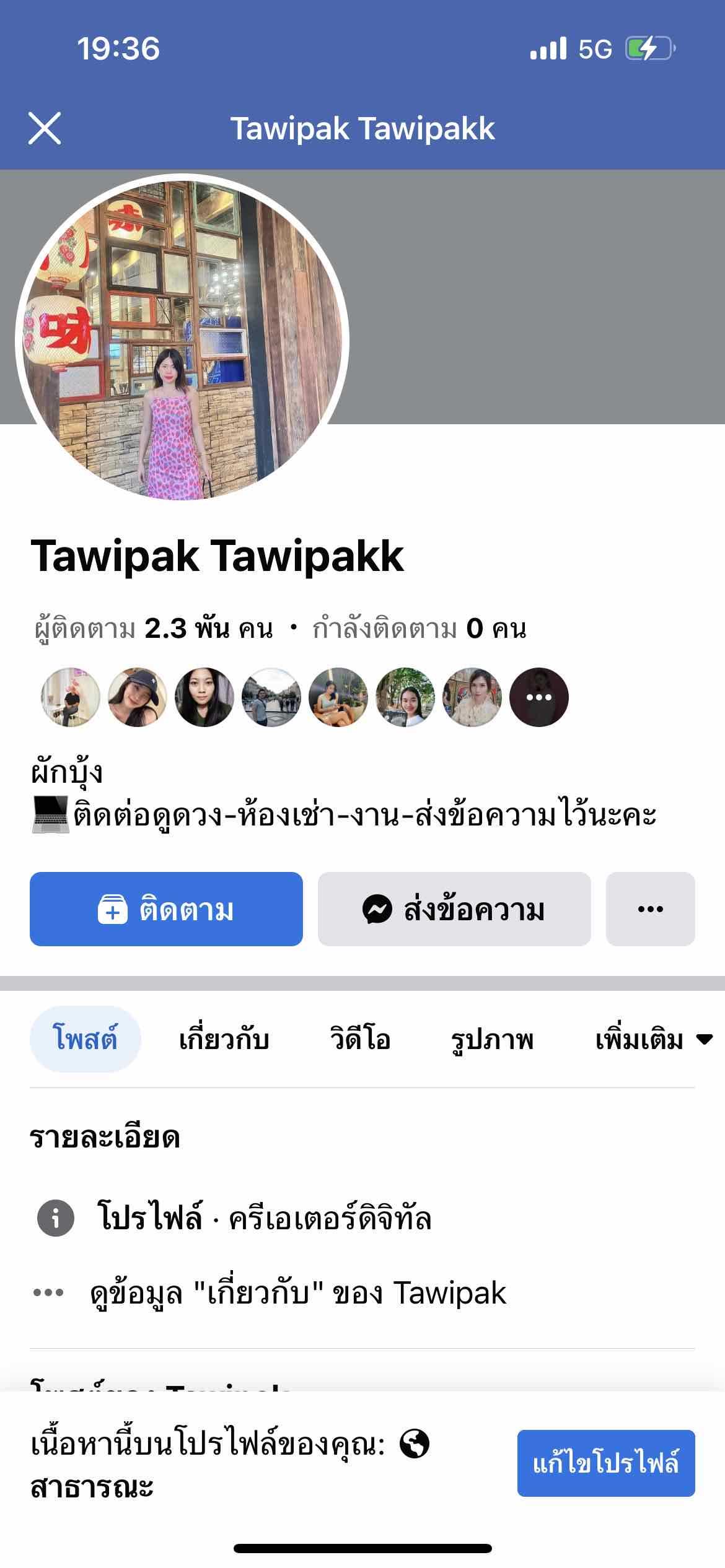
Task: Open the dark more-followers circle
Action: (539, 697)
